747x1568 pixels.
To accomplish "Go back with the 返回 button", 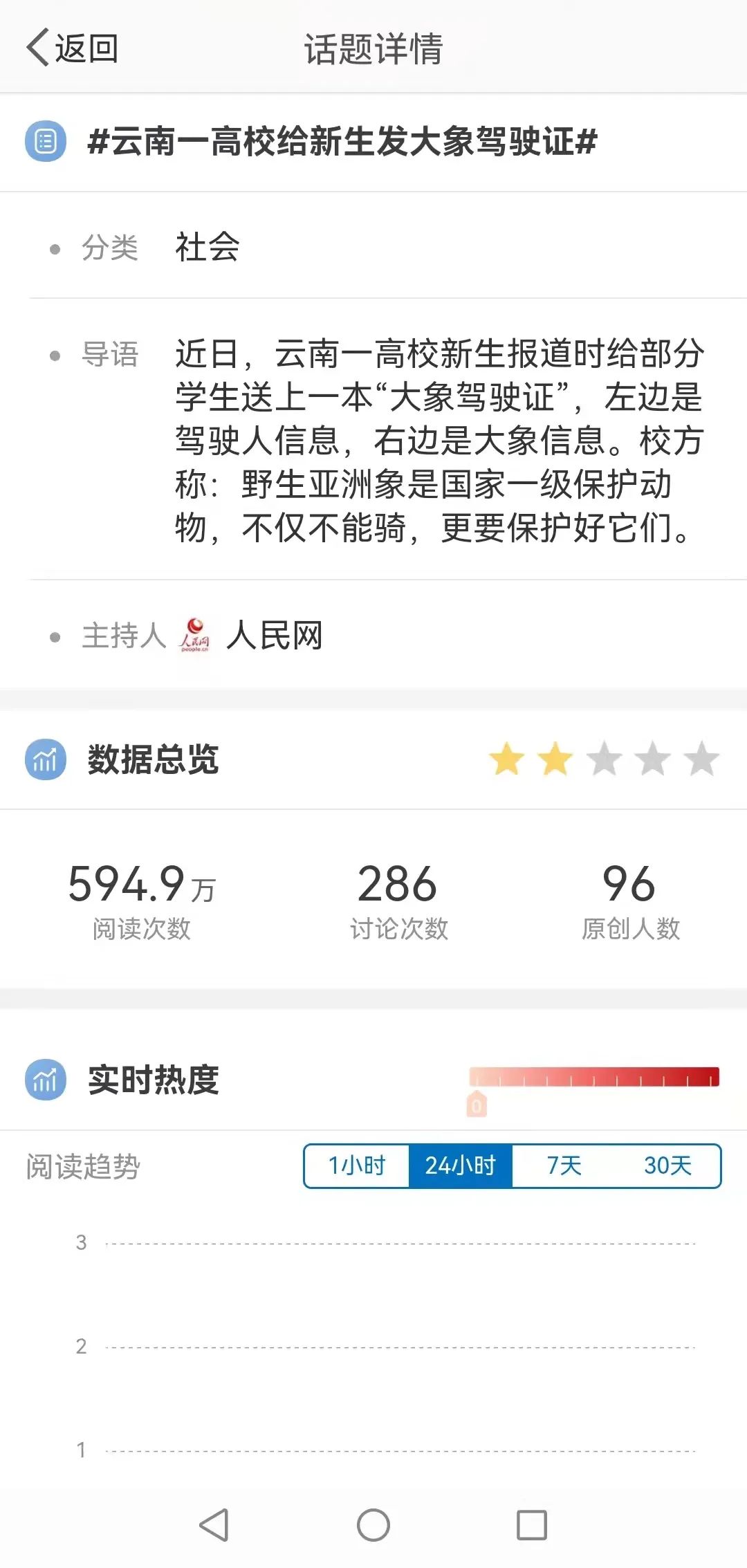I will (73, 48).
